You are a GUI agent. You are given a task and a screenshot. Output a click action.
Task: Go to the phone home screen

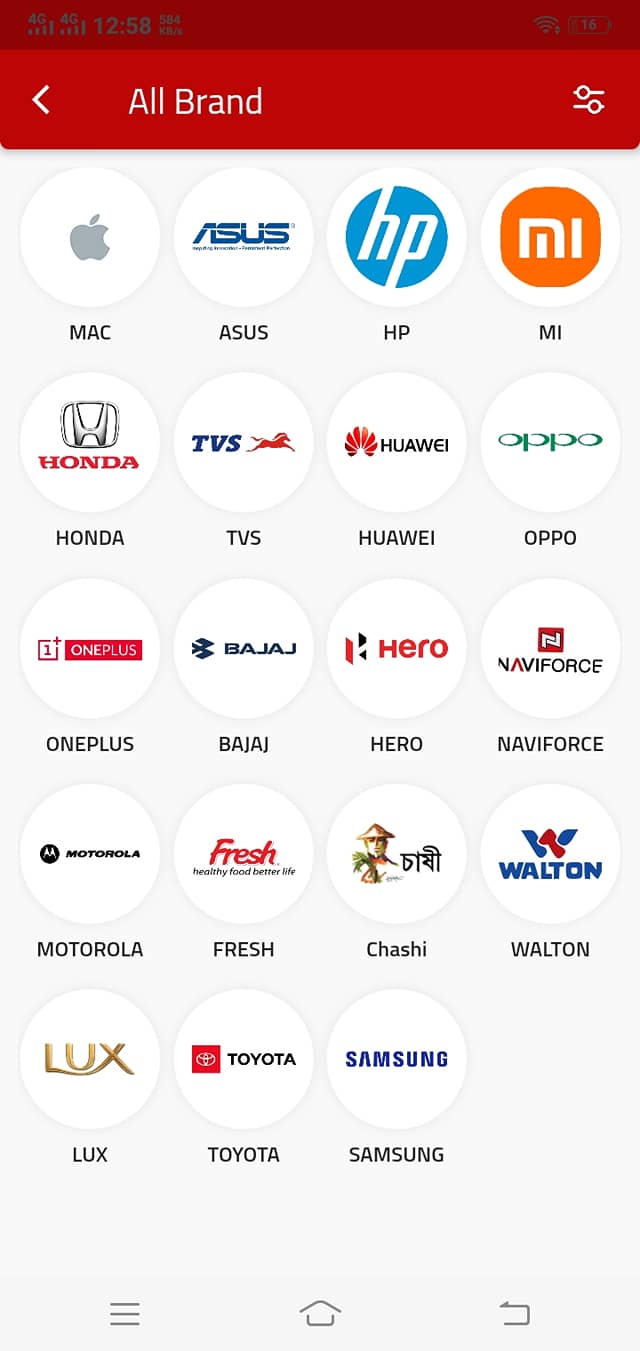tap(320, 1313)
